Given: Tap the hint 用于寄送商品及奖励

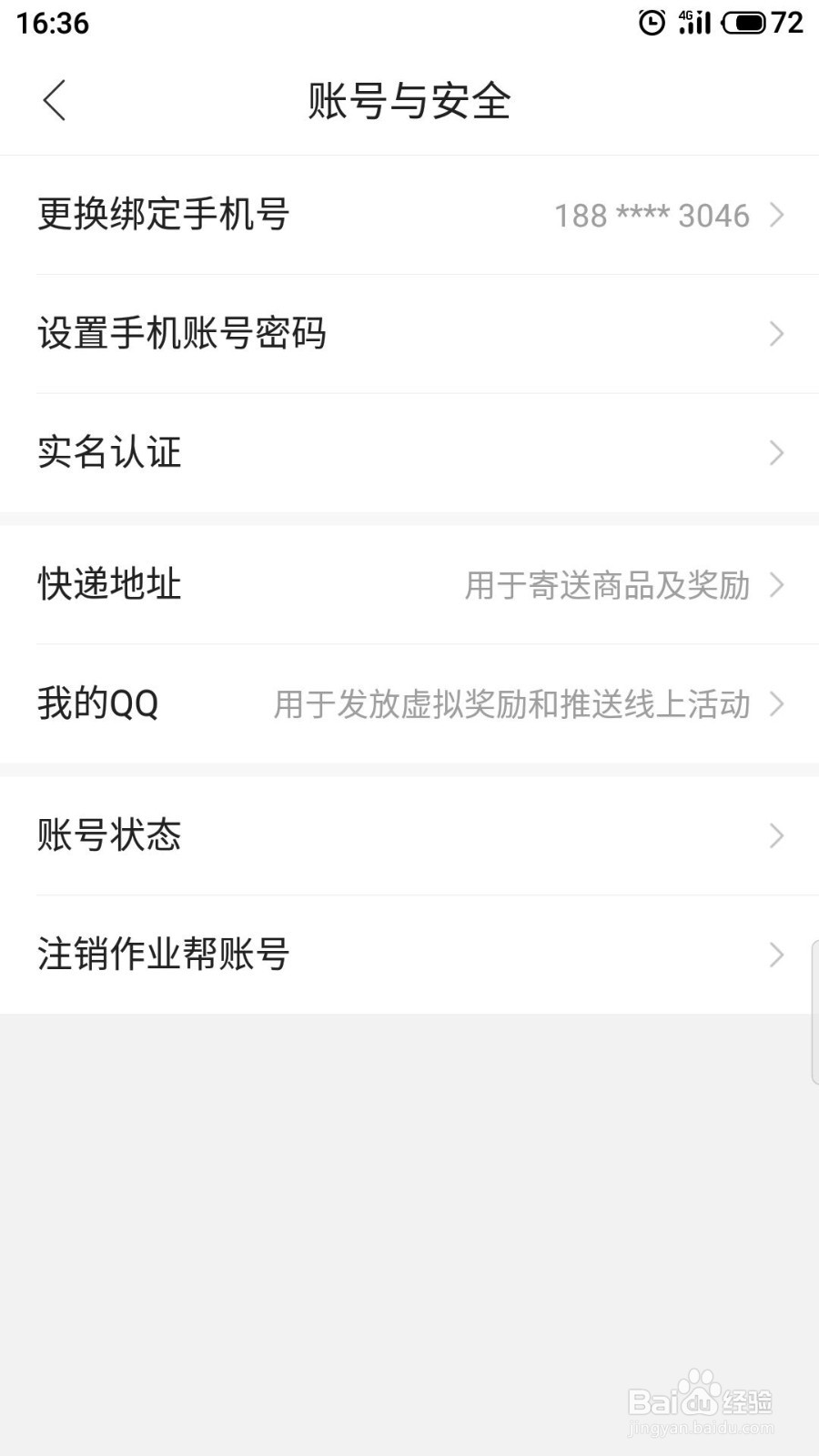Looking at the screenshot, I should (x=607, y=586).
